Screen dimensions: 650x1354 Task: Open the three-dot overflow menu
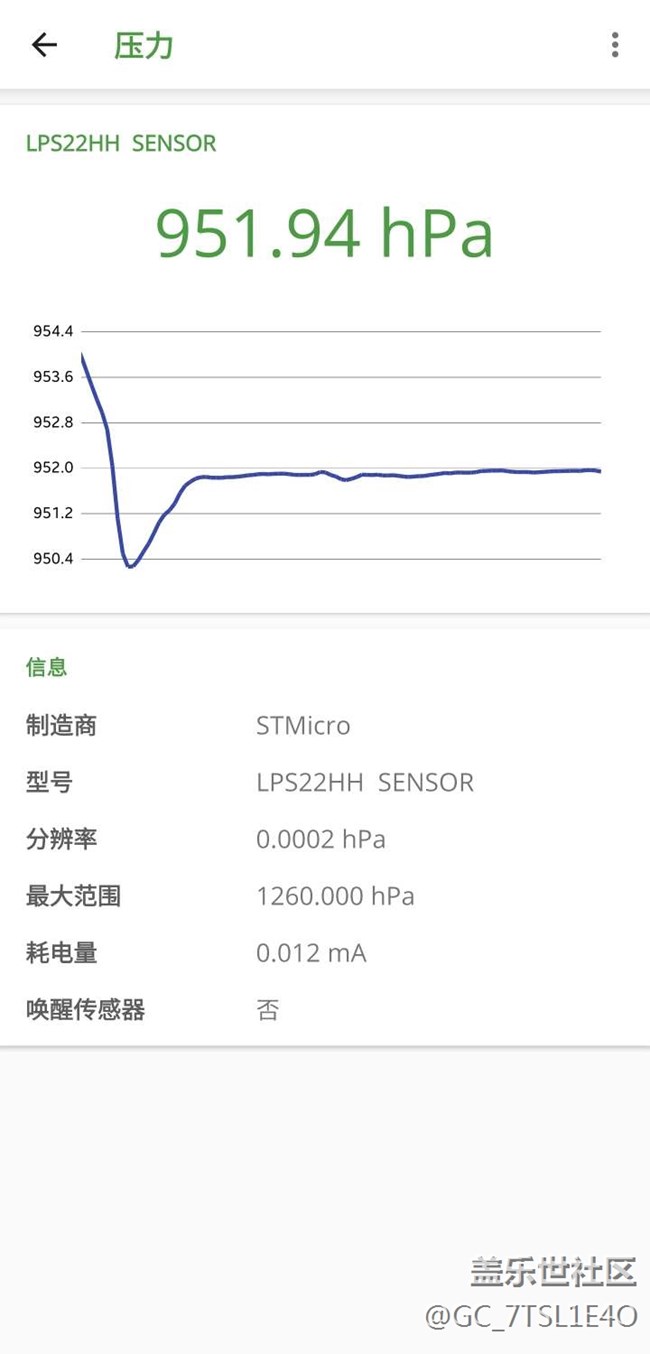614,45
